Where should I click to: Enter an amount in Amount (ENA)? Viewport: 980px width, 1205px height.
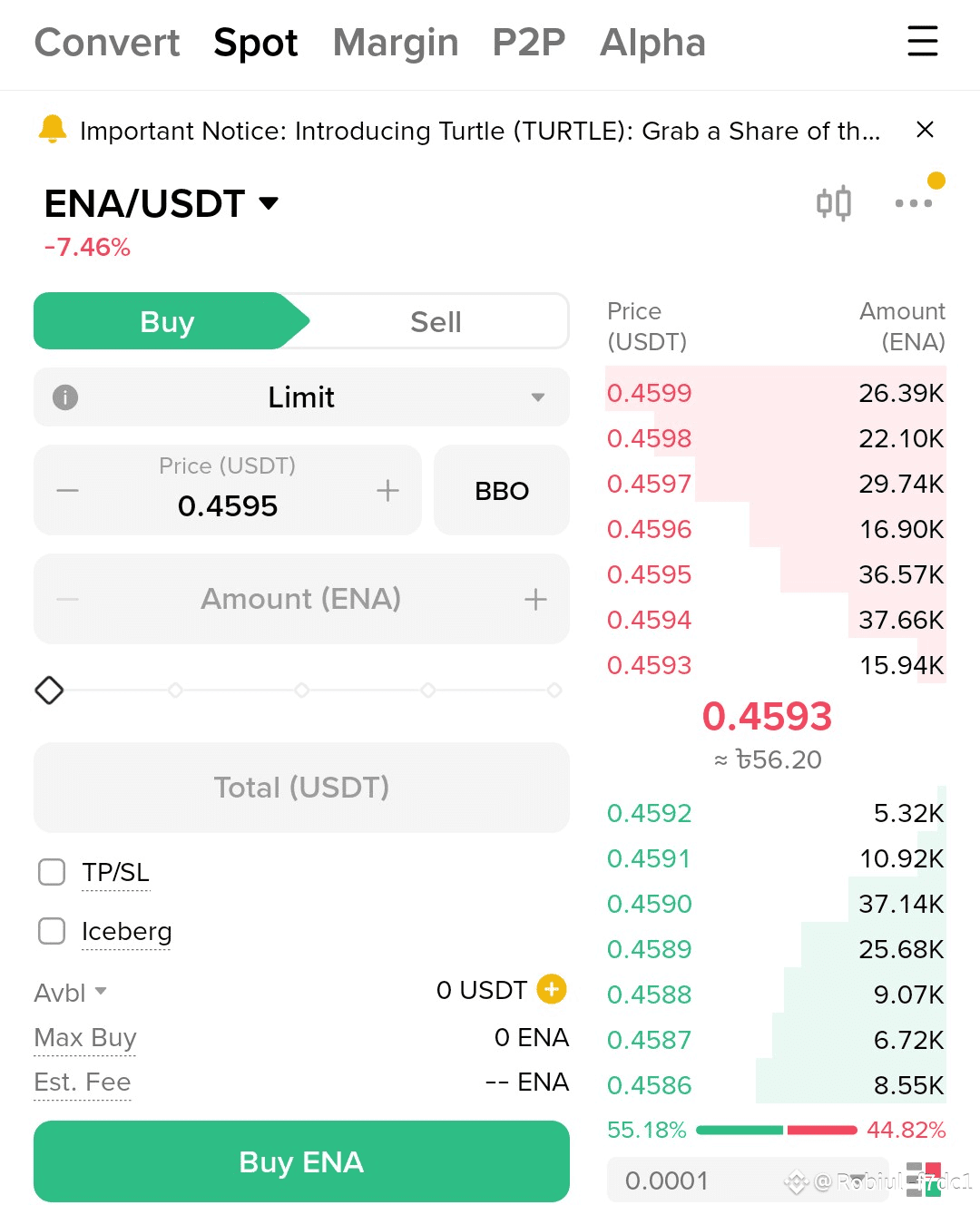pos(301,599)
